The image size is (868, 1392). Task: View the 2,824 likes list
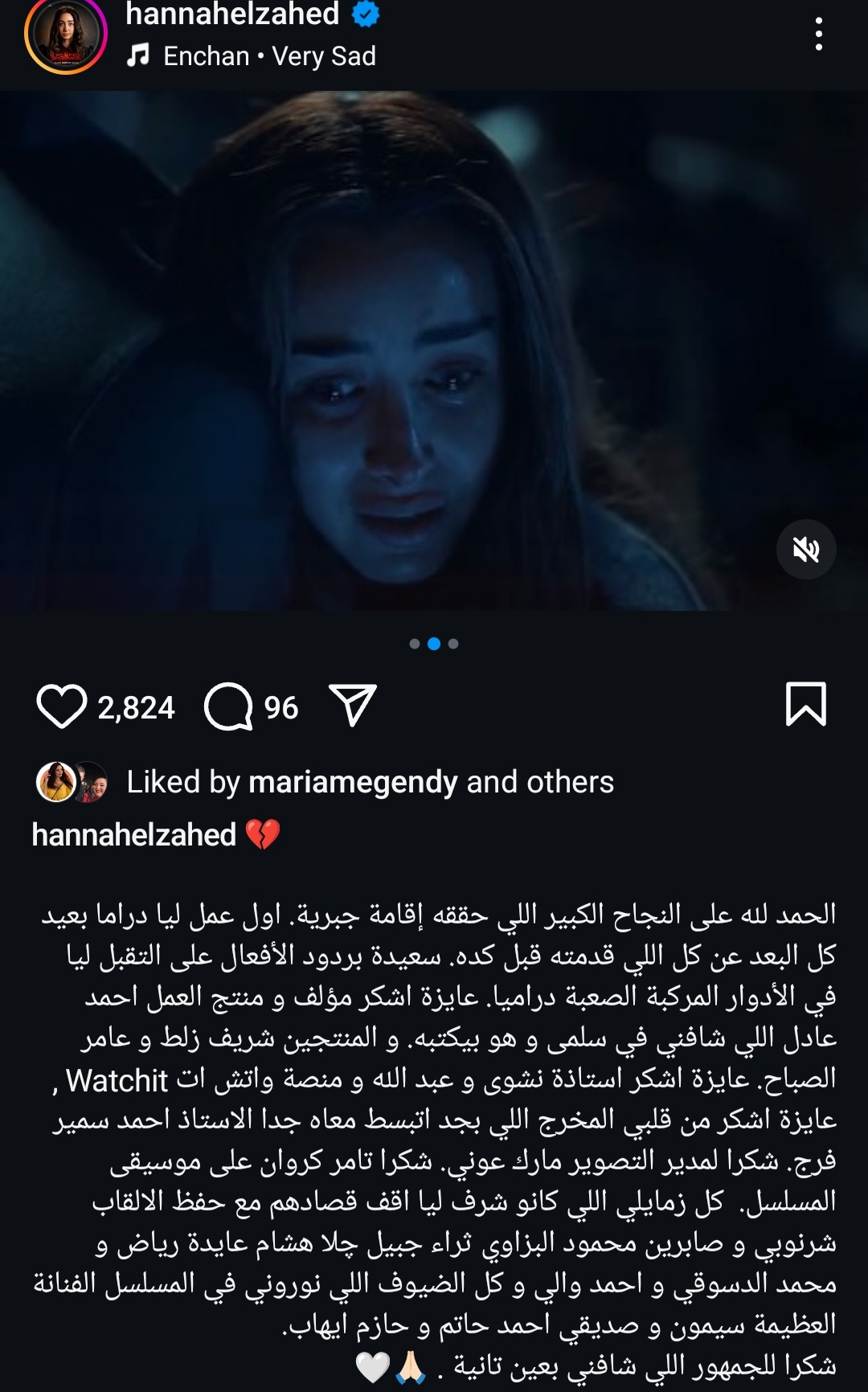[136, 708]
